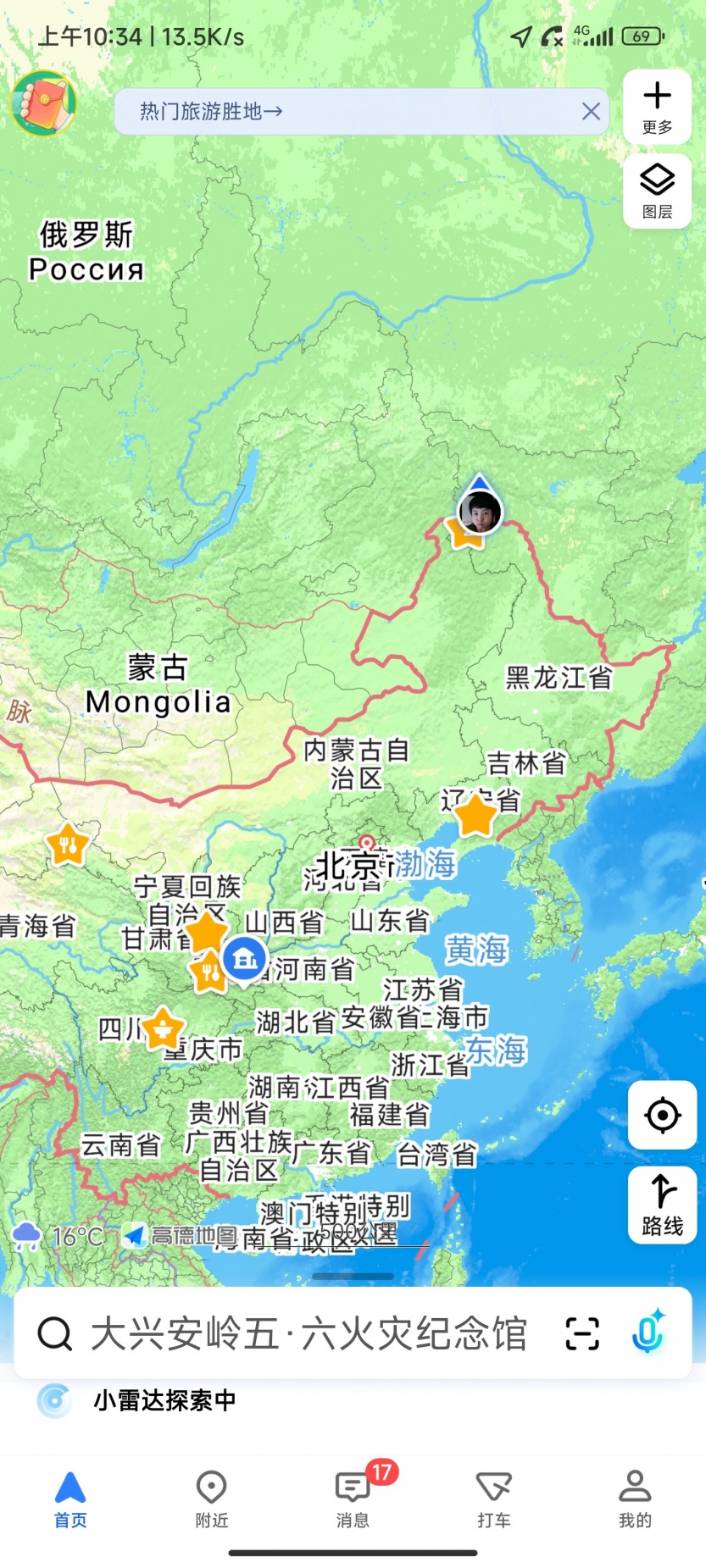706x1568 pixels.
Task: Open the 更多 plus menu
Action: 657,106
